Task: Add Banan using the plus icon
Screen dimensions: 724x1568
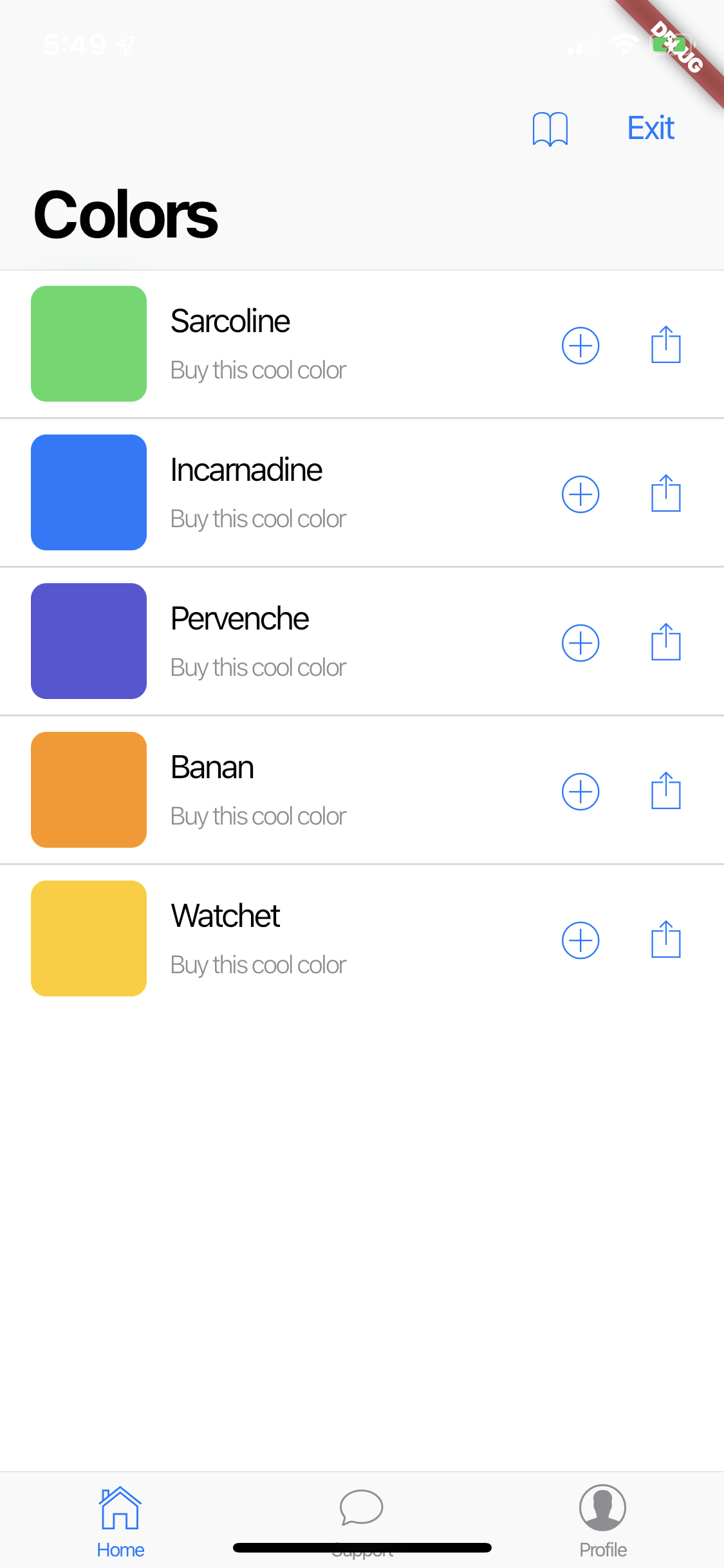Action: click(580, 791)
